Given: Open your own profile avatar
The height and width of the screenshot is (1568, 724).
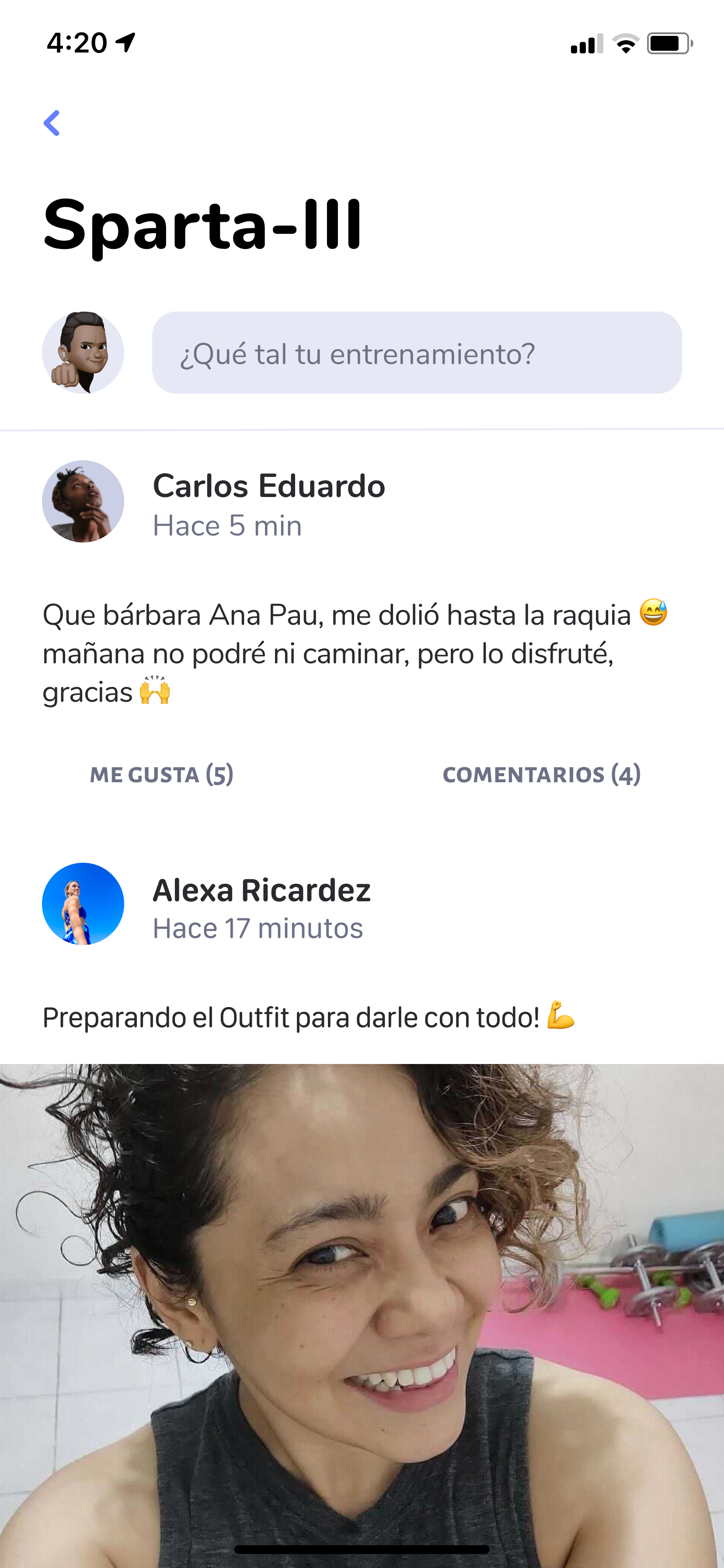Looking at the screenshot, I should click(x=83, y=353).
